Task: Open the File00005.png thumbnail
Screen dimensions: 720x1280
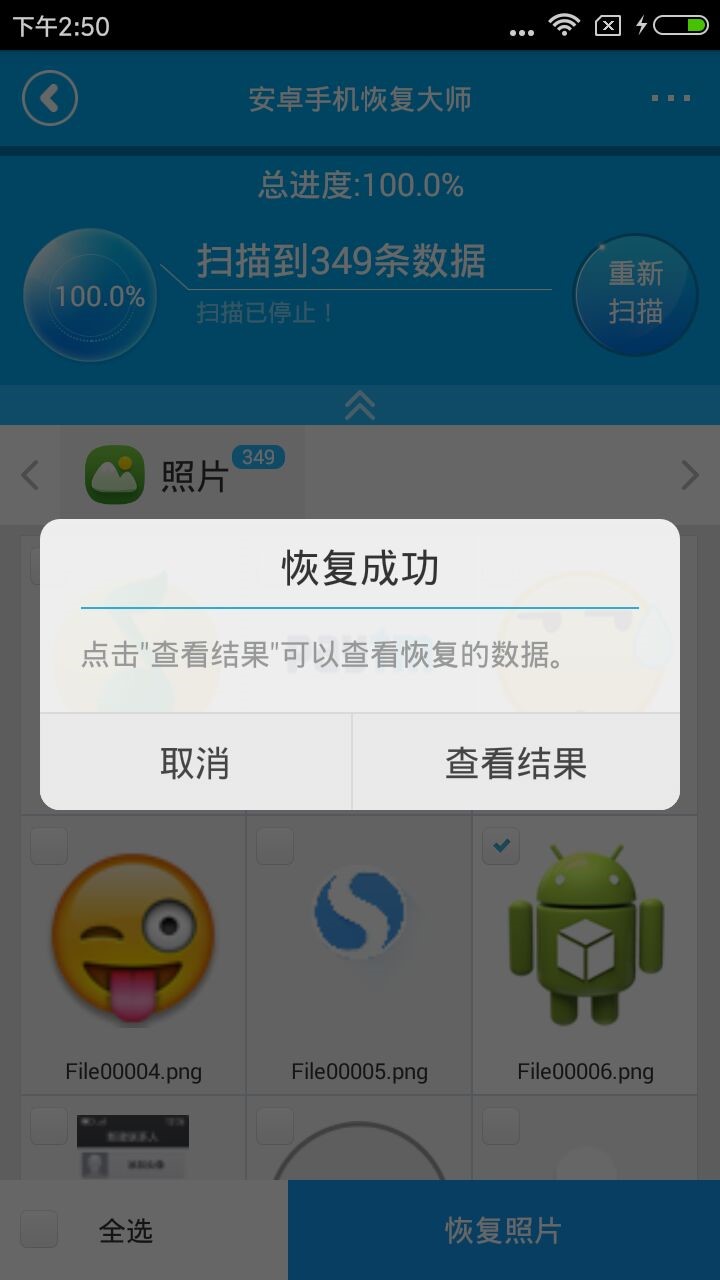Action: pos(359,930)
